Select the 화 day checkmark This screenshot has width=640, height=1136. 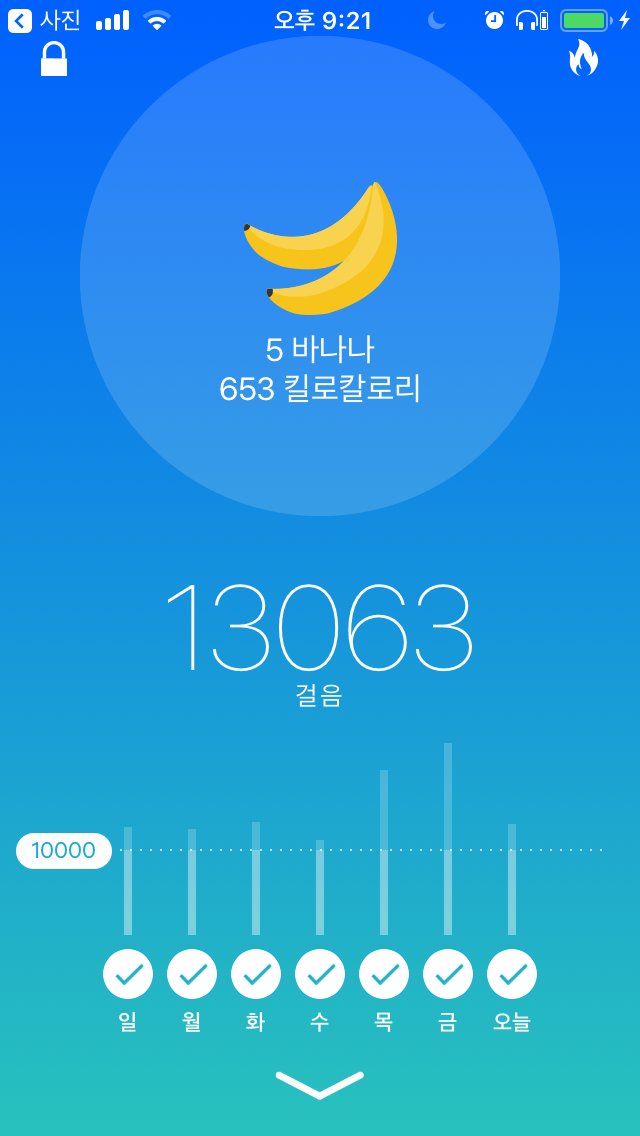click(256, 974)
